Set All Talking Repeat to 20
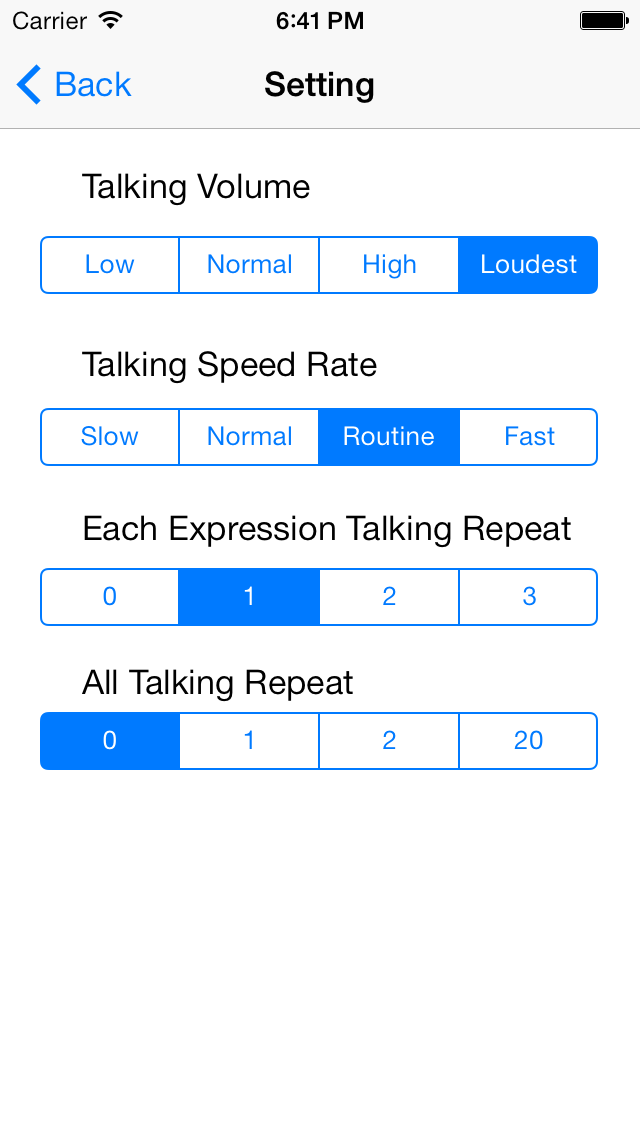Screen dimensions: 640x1136 [528, 740]
